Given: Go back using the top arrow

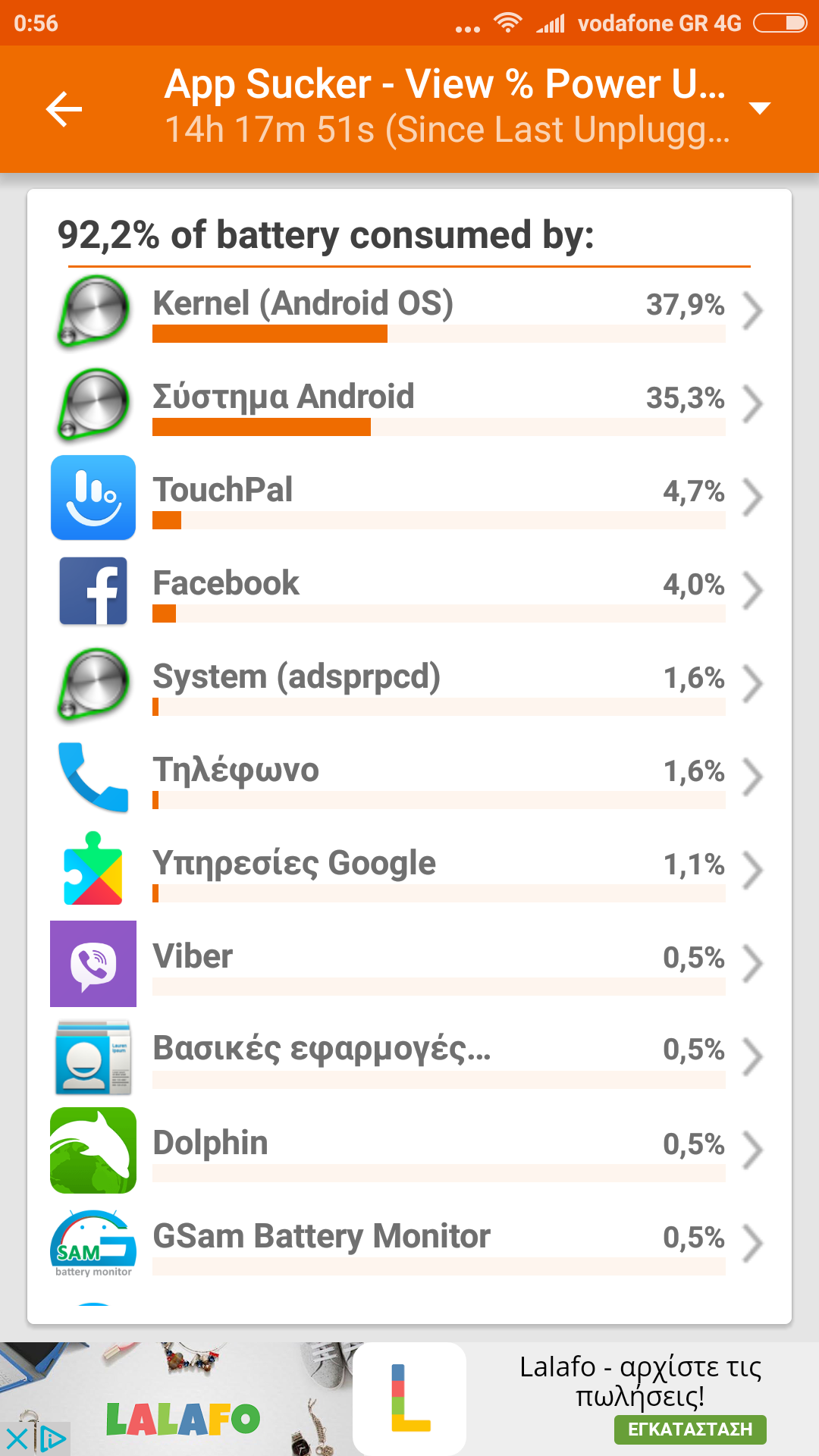Looking at the screenshot, I should pyautogui.click(x=64, y=109).
